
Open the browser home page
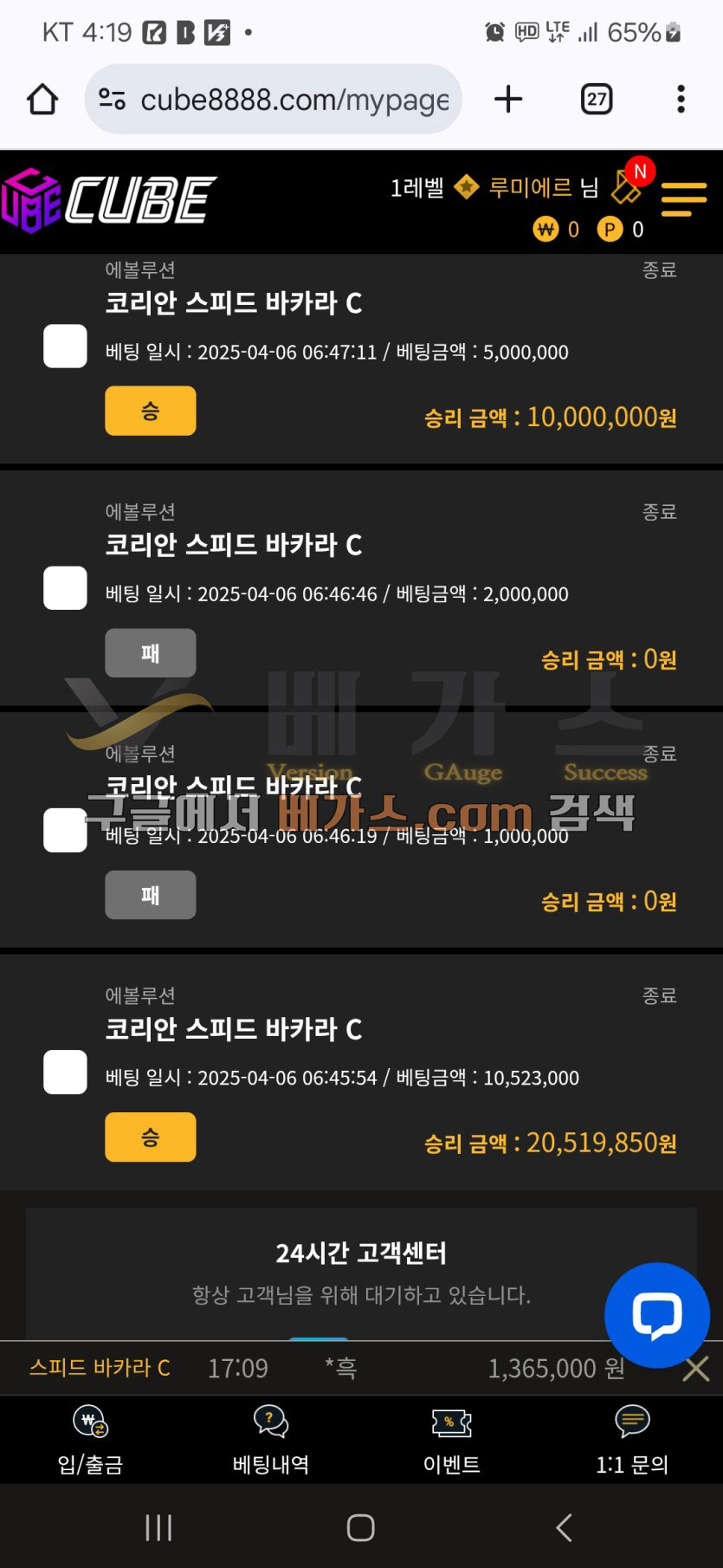pos(42,100)
